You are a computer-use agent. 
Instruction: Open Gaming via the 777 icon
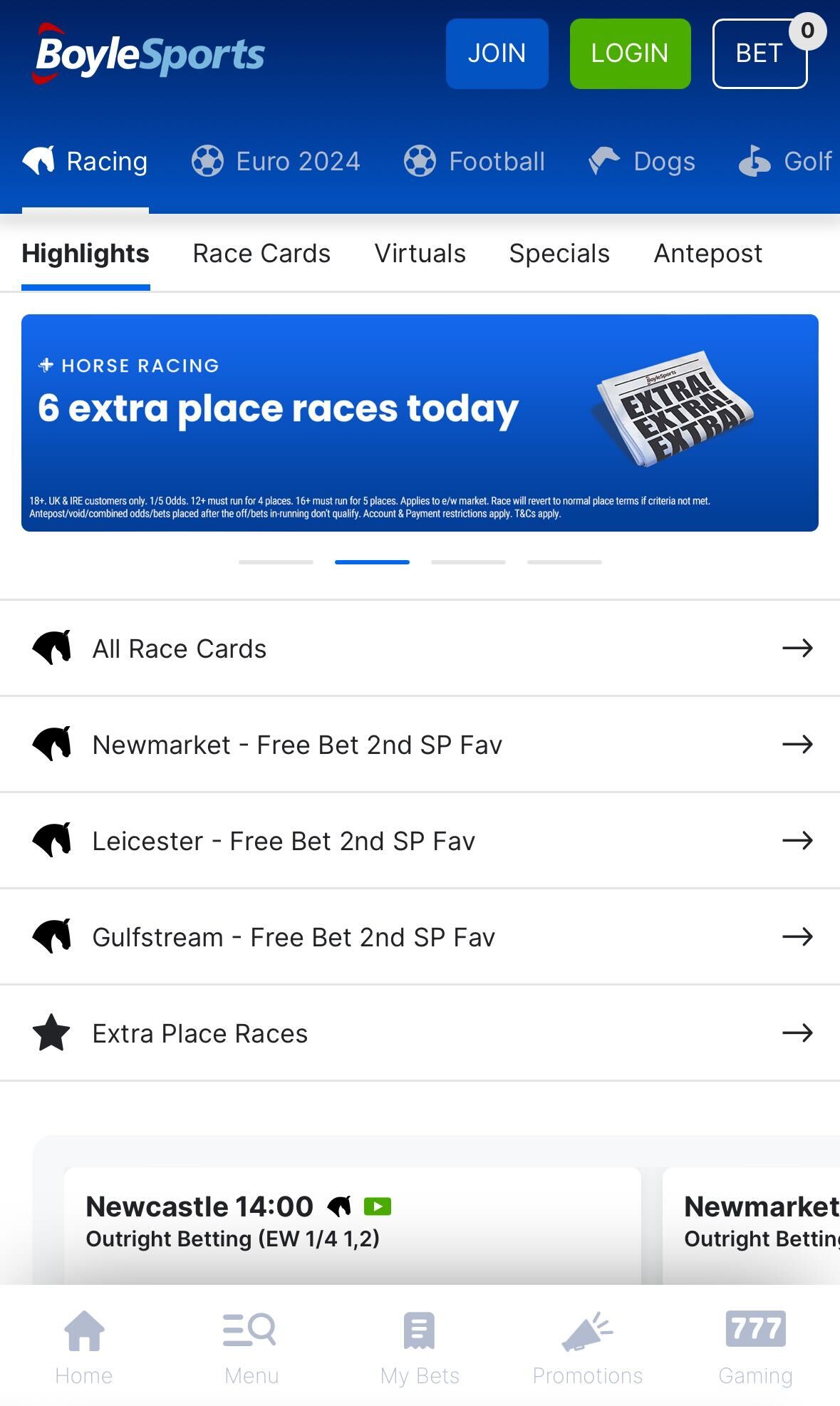757,1330
